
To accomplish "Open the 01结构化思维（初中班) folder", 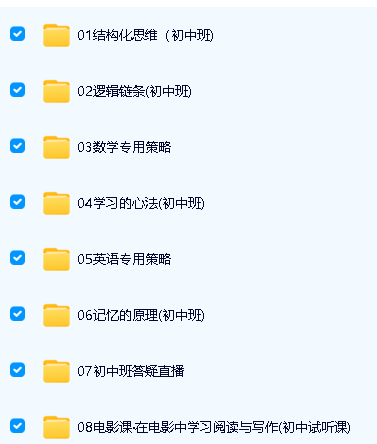I will point(145,35).
